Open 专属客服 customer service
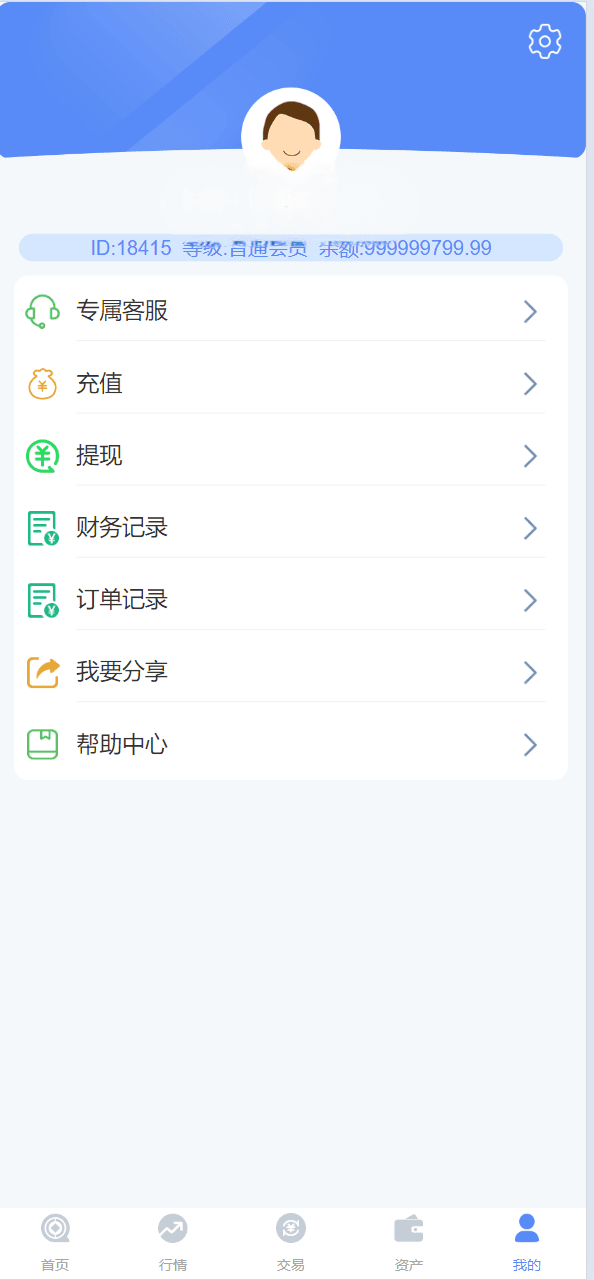This screenshot has height=1280, width=594. [291, 312]
